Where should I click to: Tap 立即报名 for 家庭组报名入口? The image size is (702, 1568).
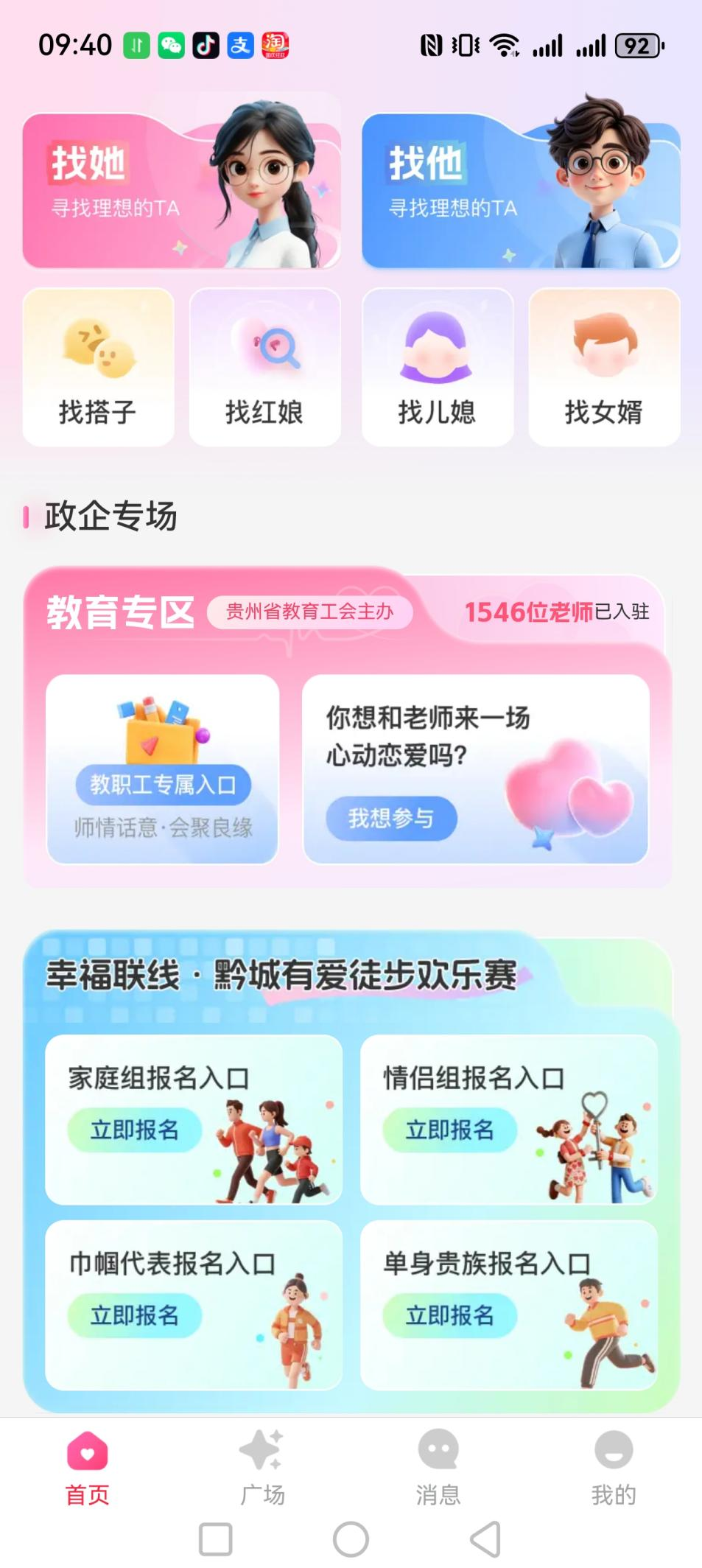point(134,1130)
